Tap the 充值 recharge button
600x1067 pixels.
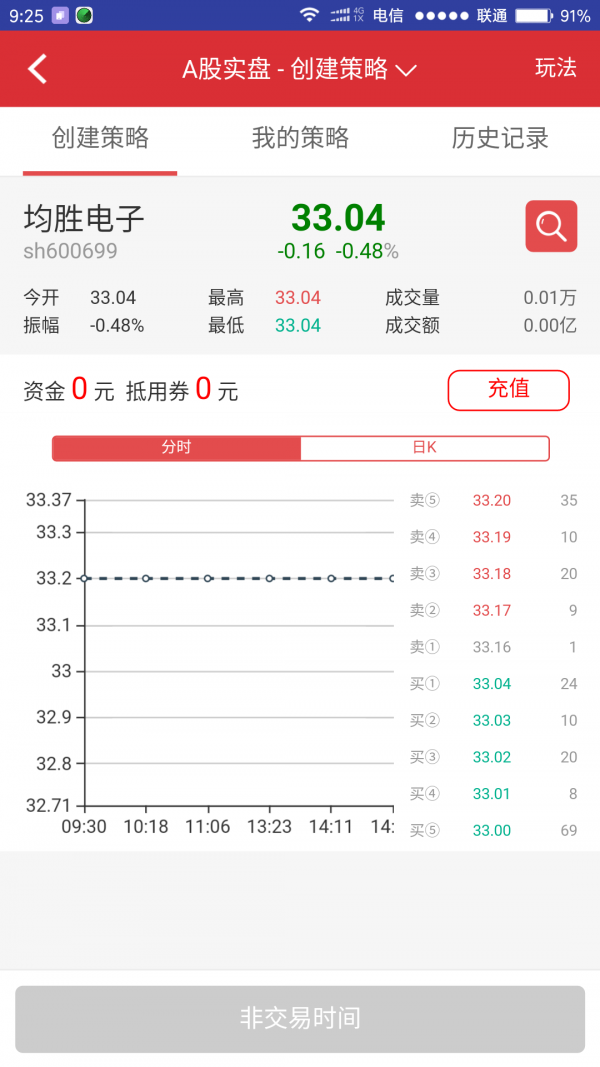(x=508, y=390)
